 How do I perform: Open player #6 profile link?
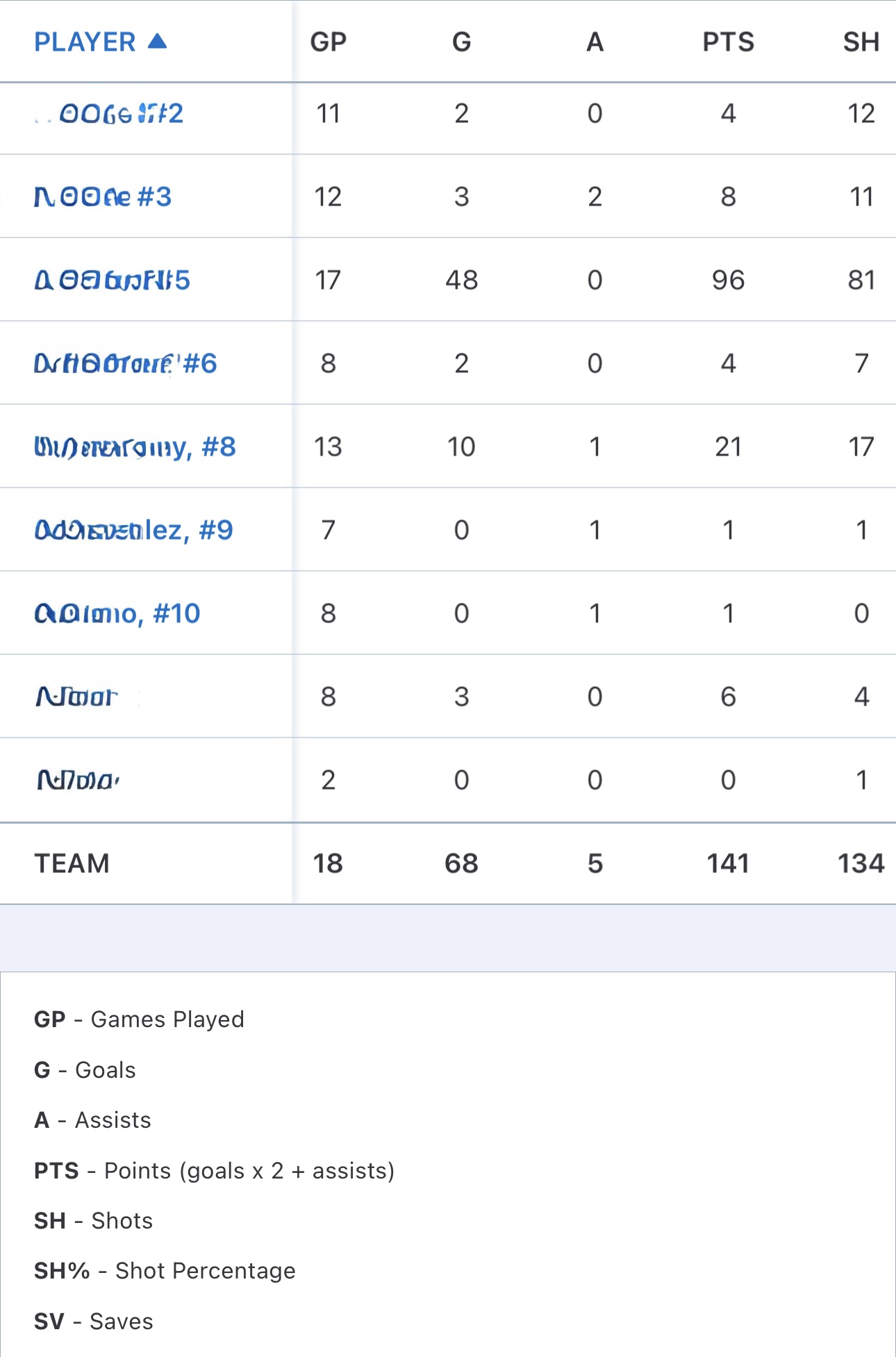click(126, 364)
